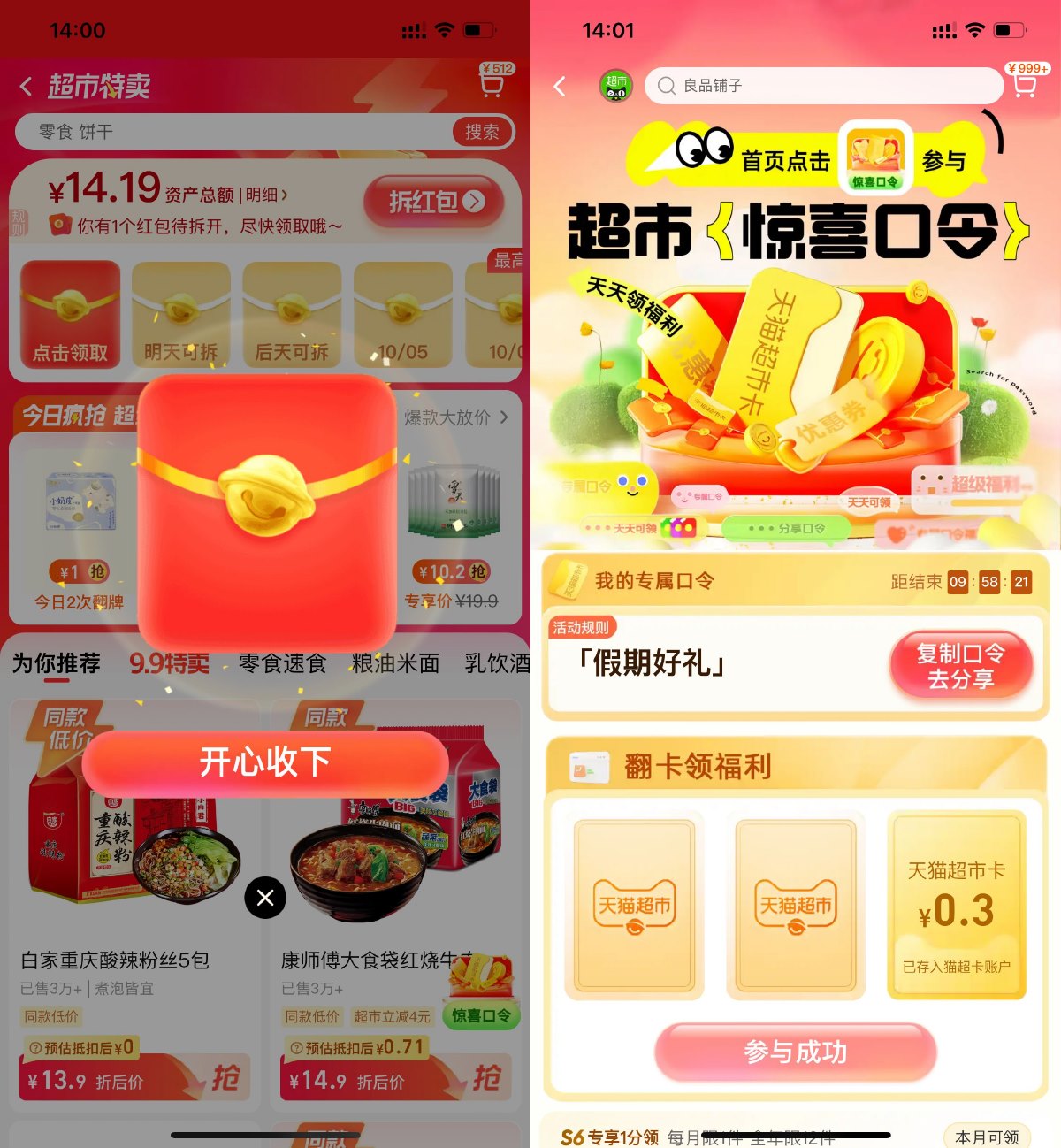Viewport: 1061px width, 1148px height.
Task: Open the big red envelope
Action: pos(267,511)
